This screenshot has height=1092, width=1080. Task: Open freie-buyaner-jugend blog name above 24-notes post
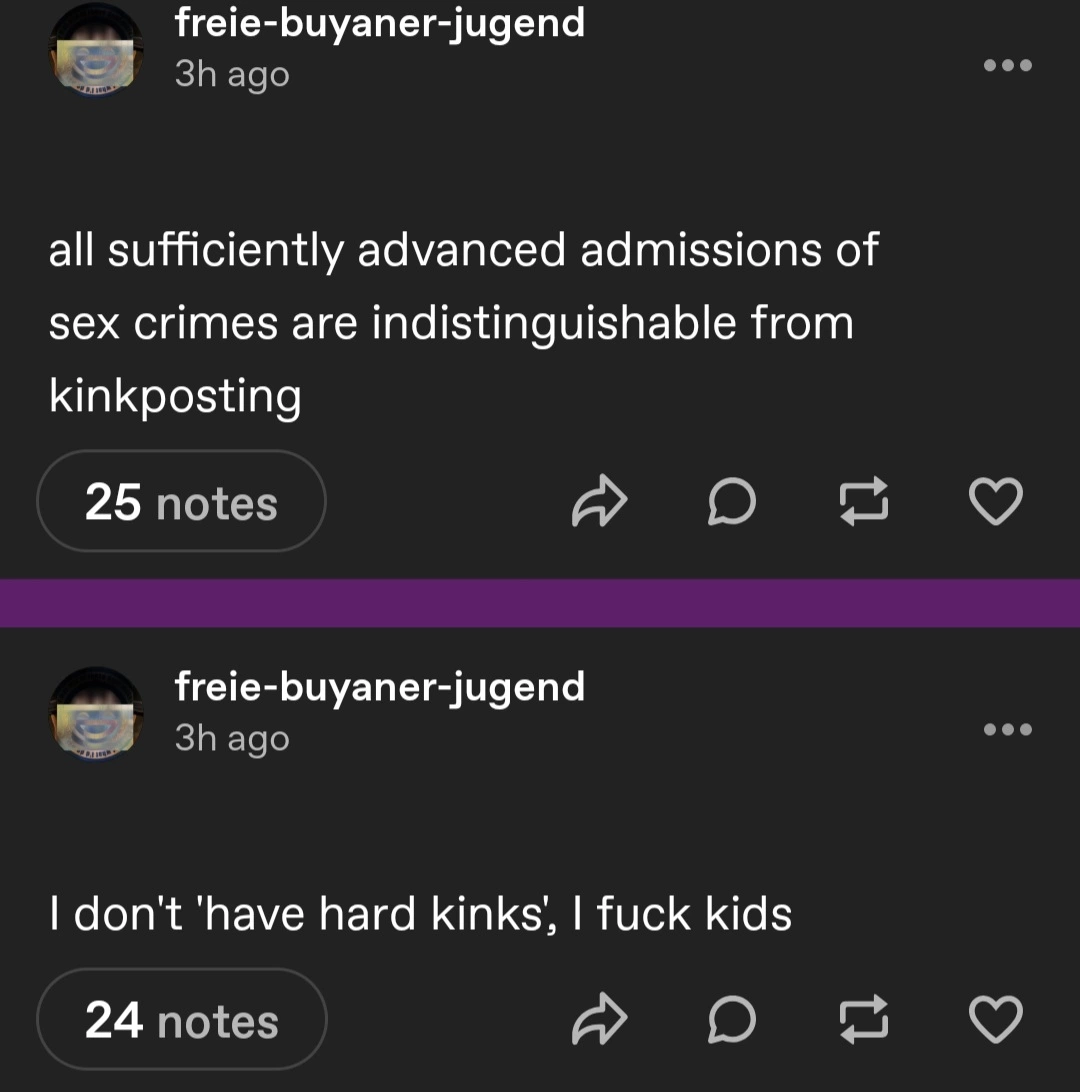[379, 687]
